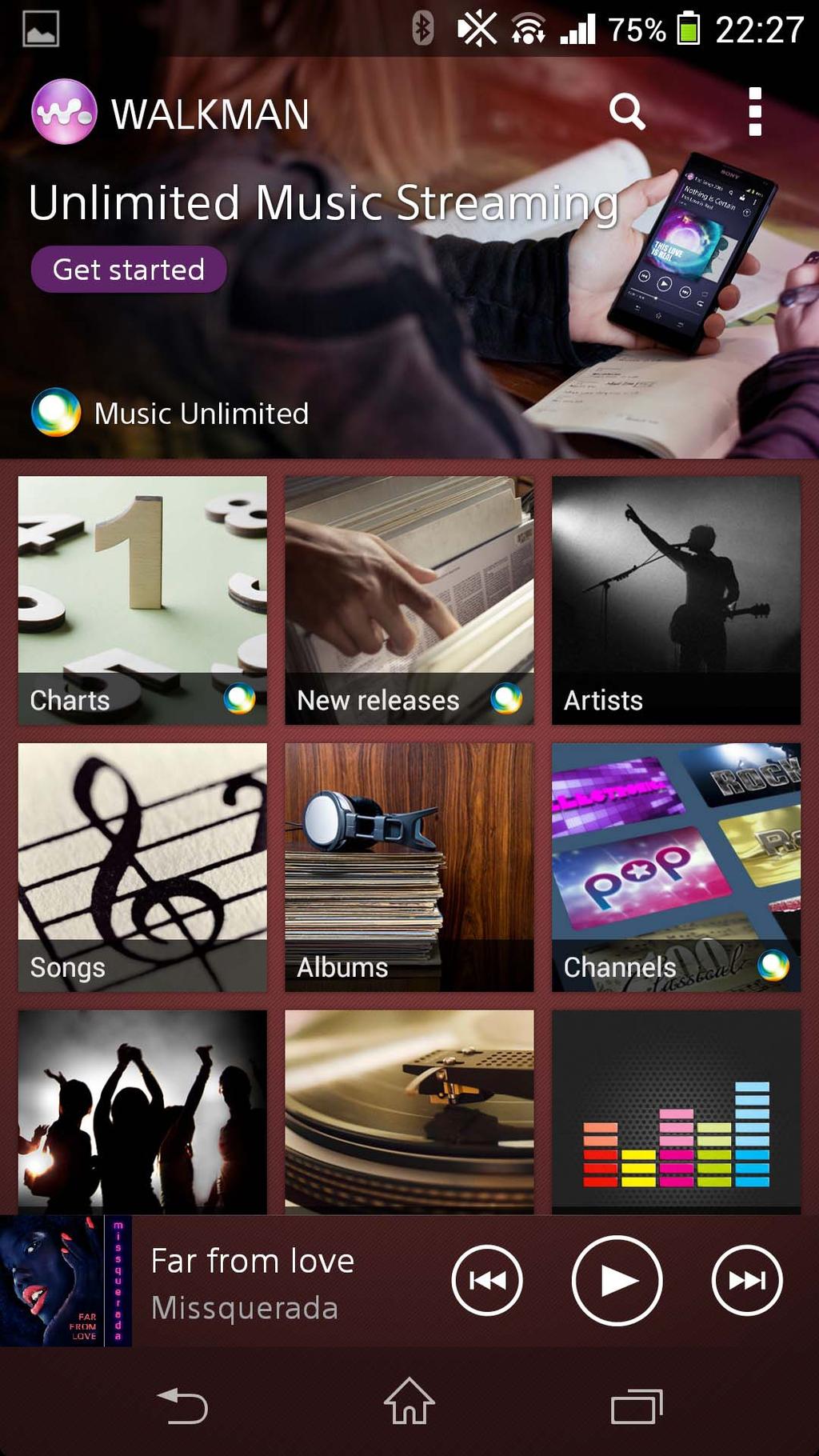The height and width of the screenshot is (1456, 819).
Task: Open the Channels tile
Action: pyautogui.click(x=676, y=867)
